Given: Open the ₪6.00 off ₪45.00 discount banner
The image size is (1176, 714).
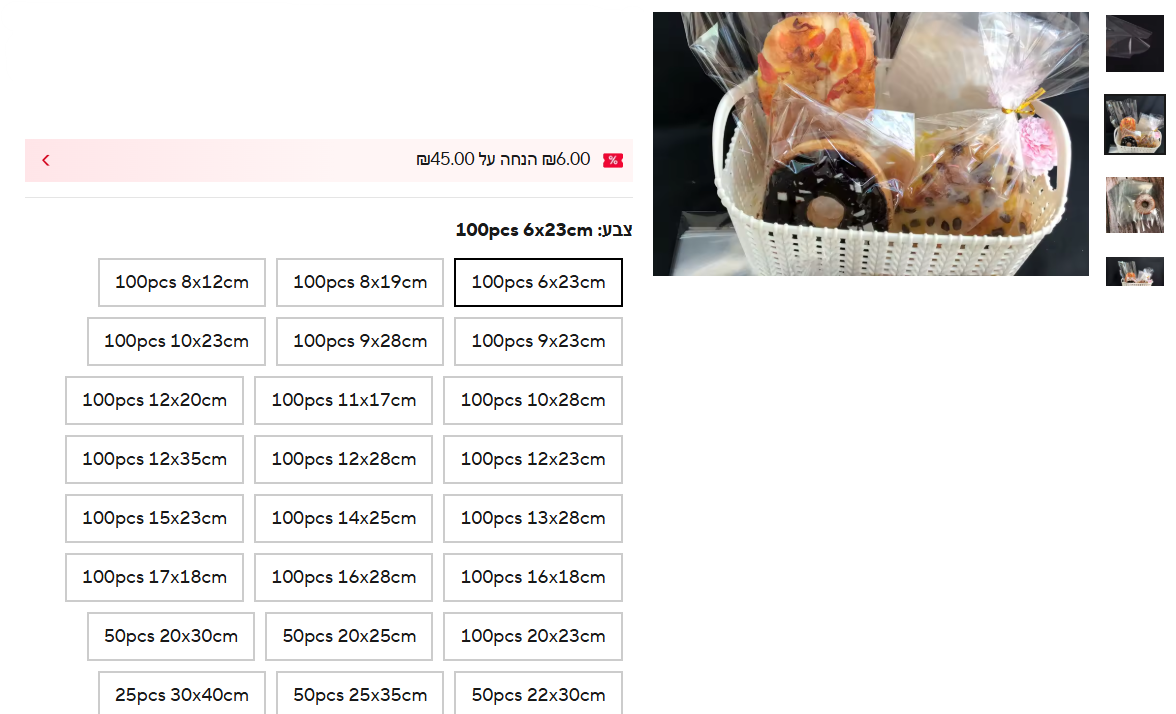Looking at the screenshot, I should coord(328,160).
